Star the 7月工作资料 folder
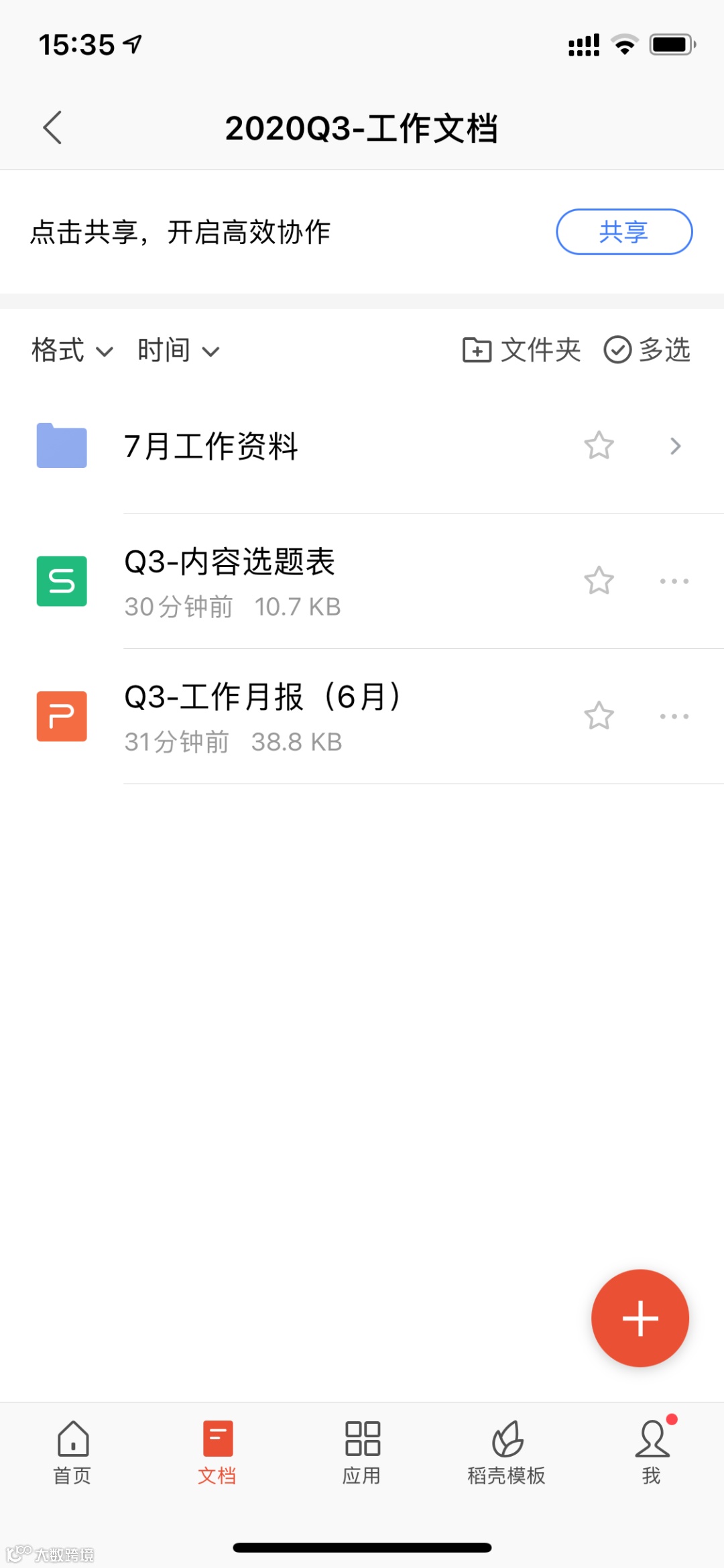This screenshot has height=1568, width=724. [599, 446]
